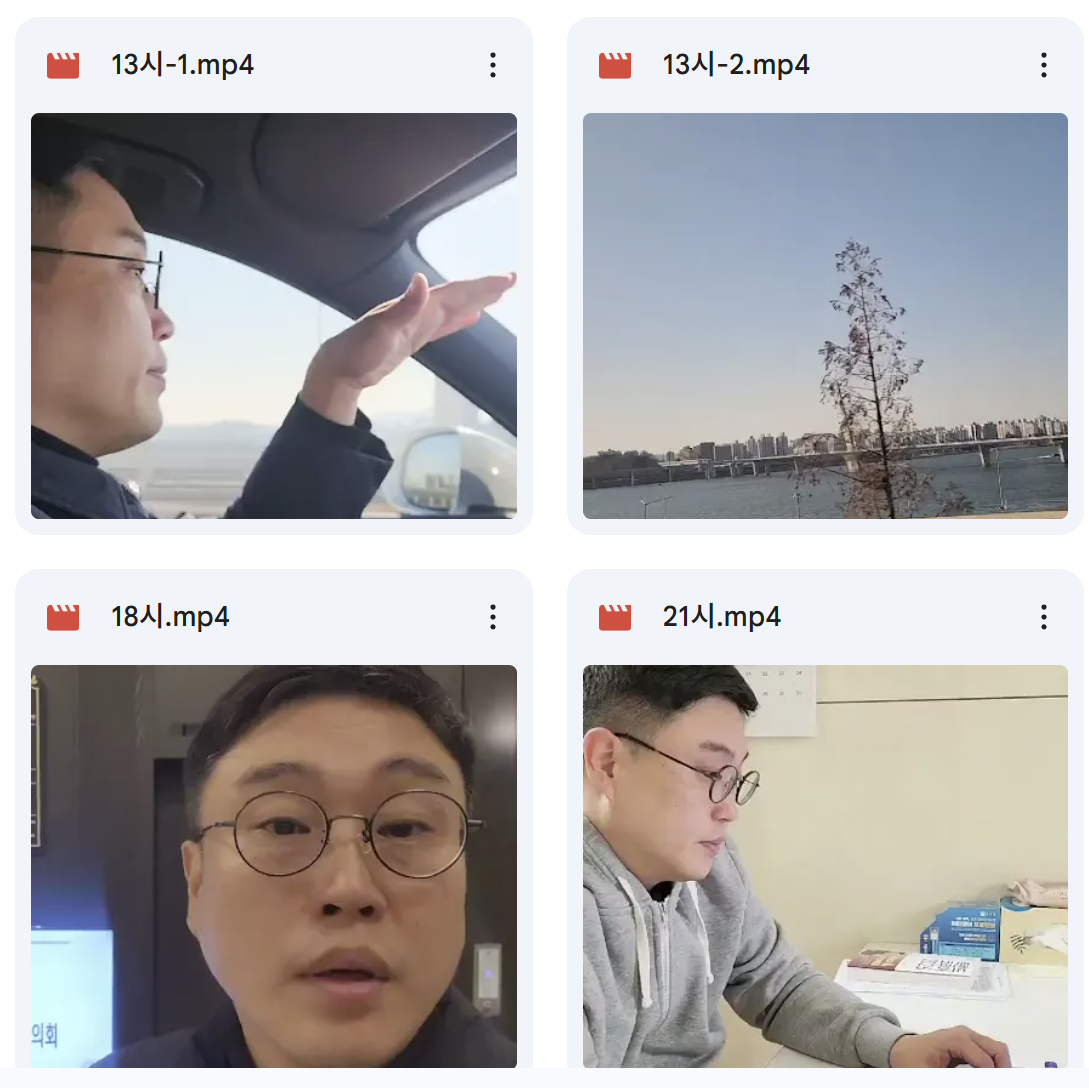Play the 13시-1.mp4 video

click(x=274, y=316)
